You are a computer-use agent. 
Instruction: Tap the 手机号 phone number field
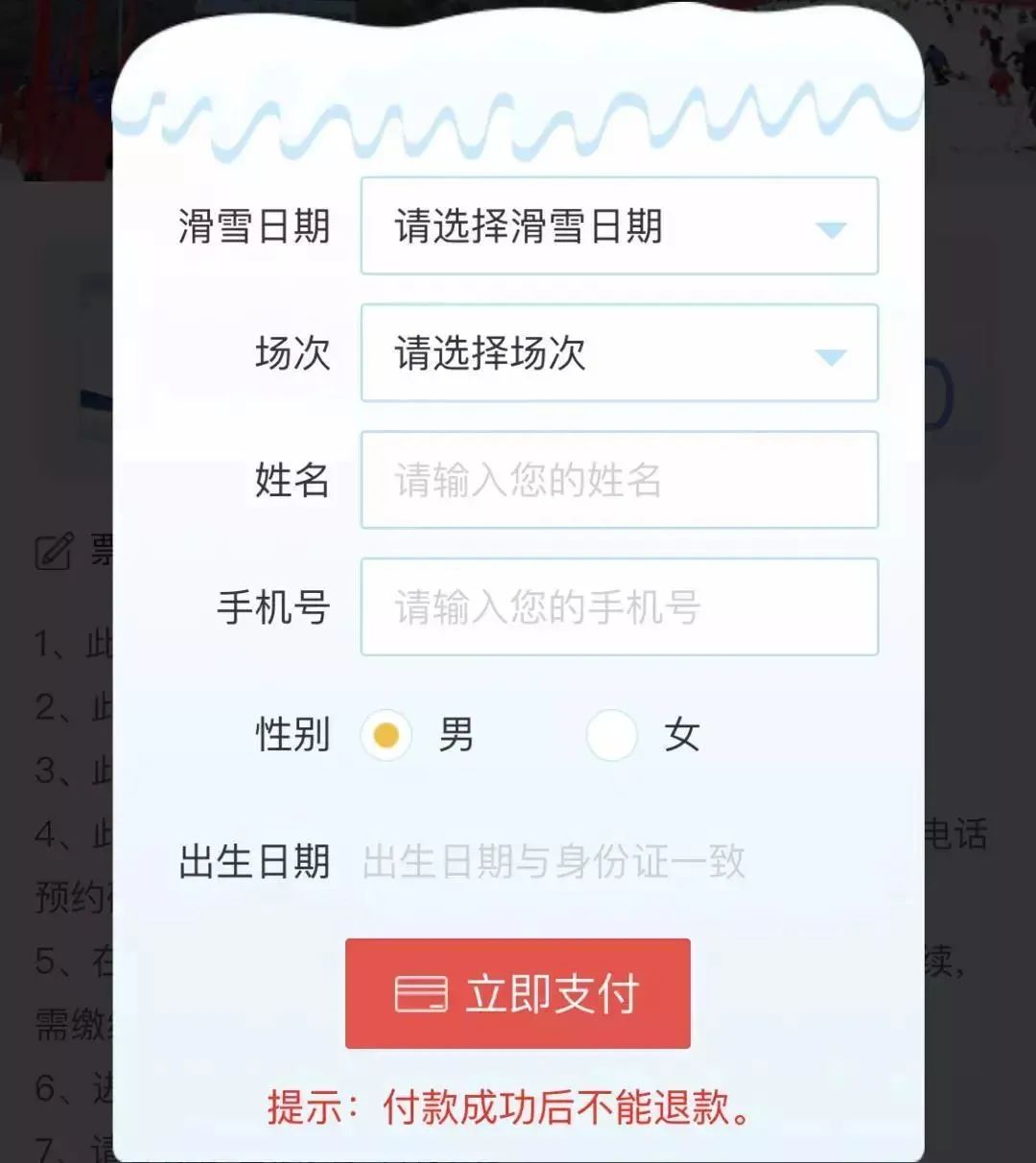[619, 606]
